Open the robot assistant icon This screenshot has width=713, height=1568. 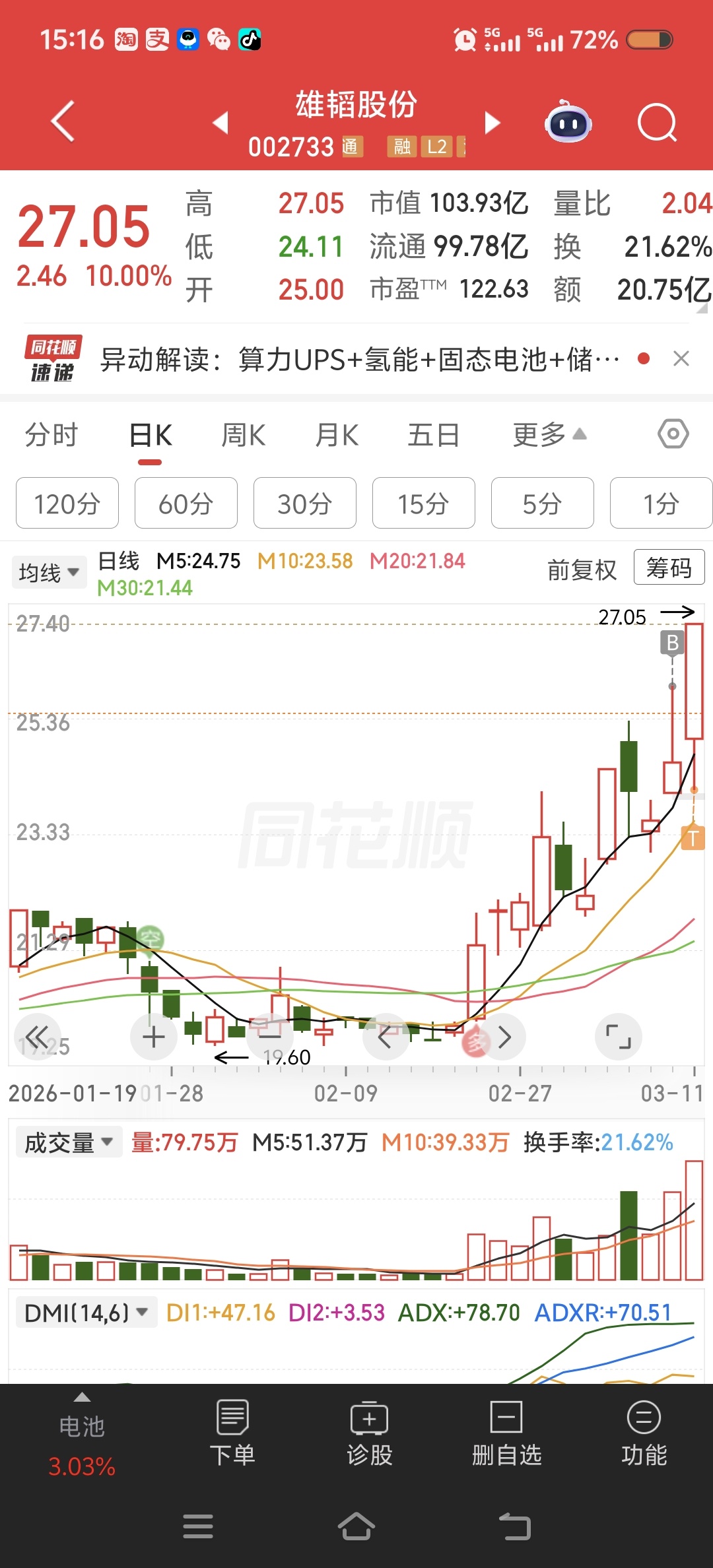click(x=568, y=123)
